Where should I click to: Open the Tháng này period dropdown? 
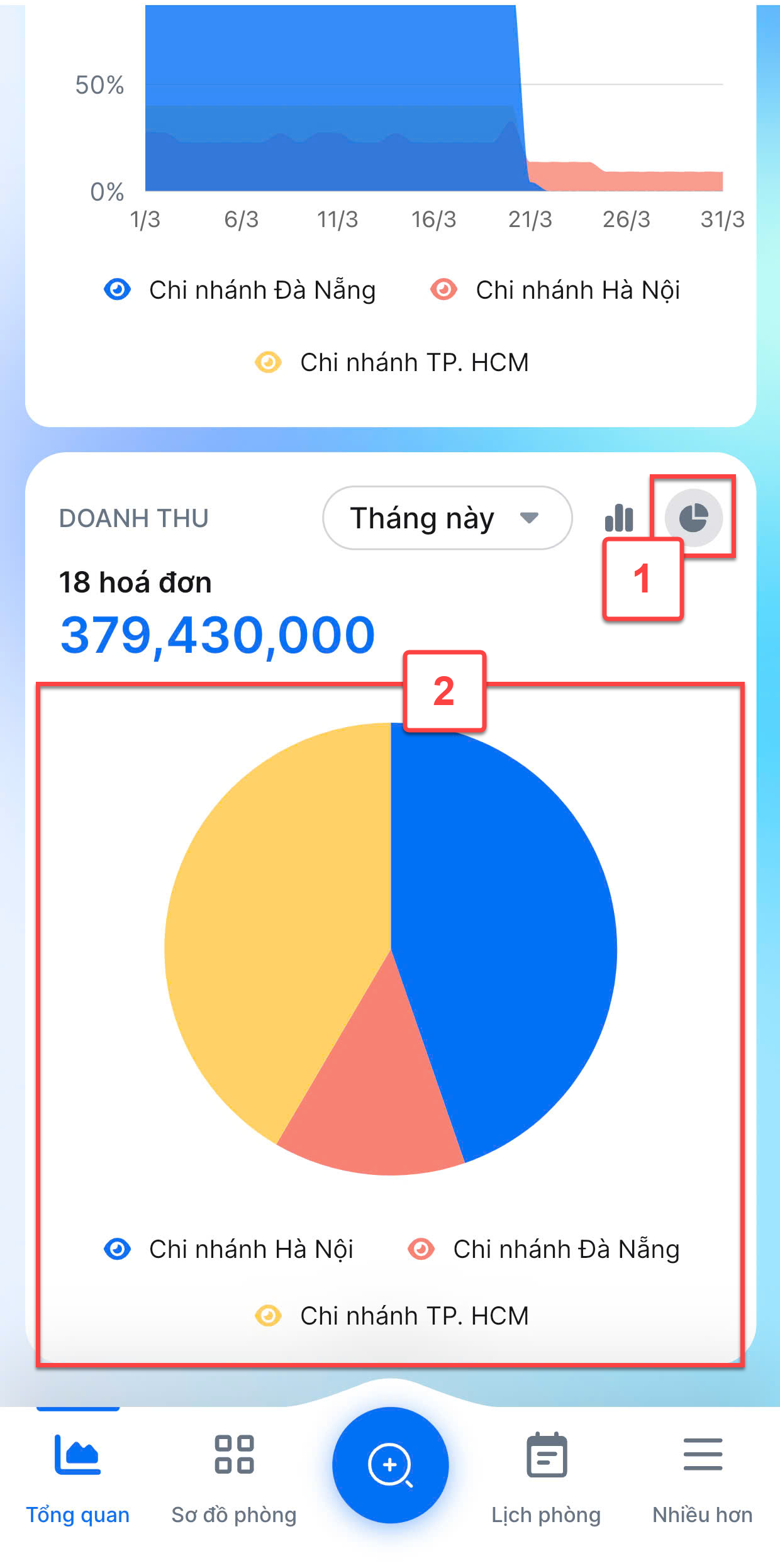coord(447,518)
